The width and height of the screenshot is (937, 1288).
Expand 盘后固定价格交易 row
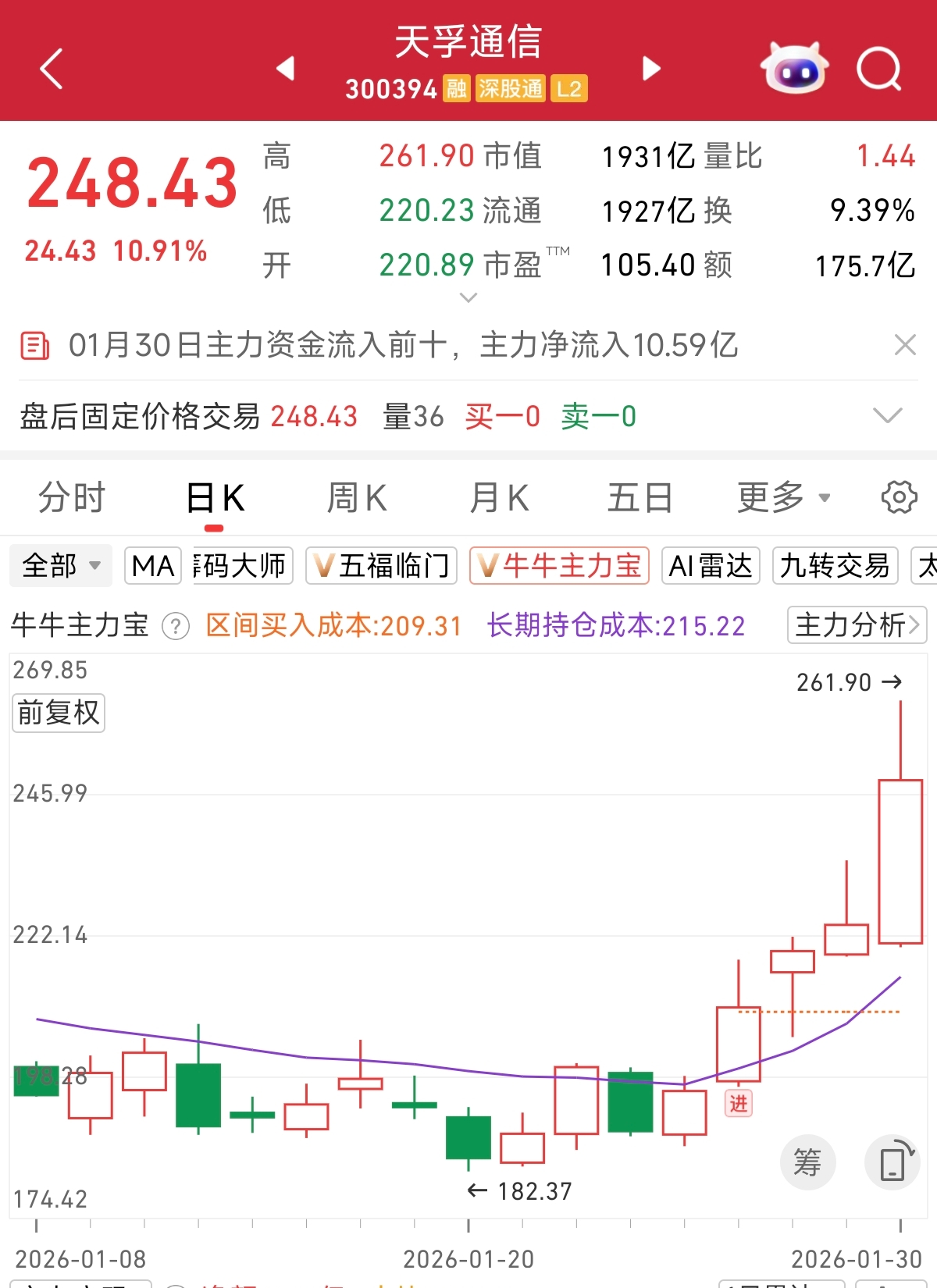[887, 415]
